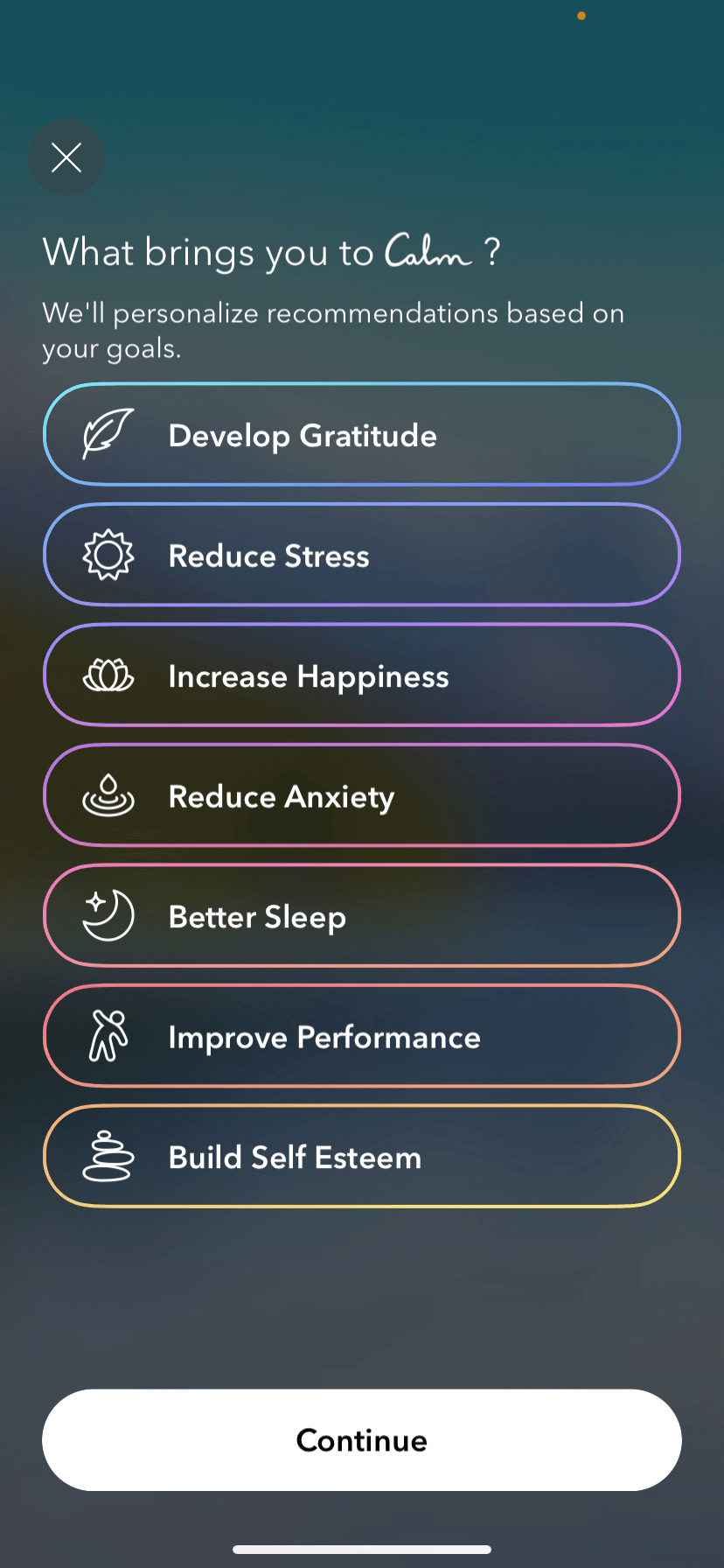Close the goals onboarding screen
The height and width of the screenshot is (1568, 724).
pyautogui.click(x=66, y=157)
